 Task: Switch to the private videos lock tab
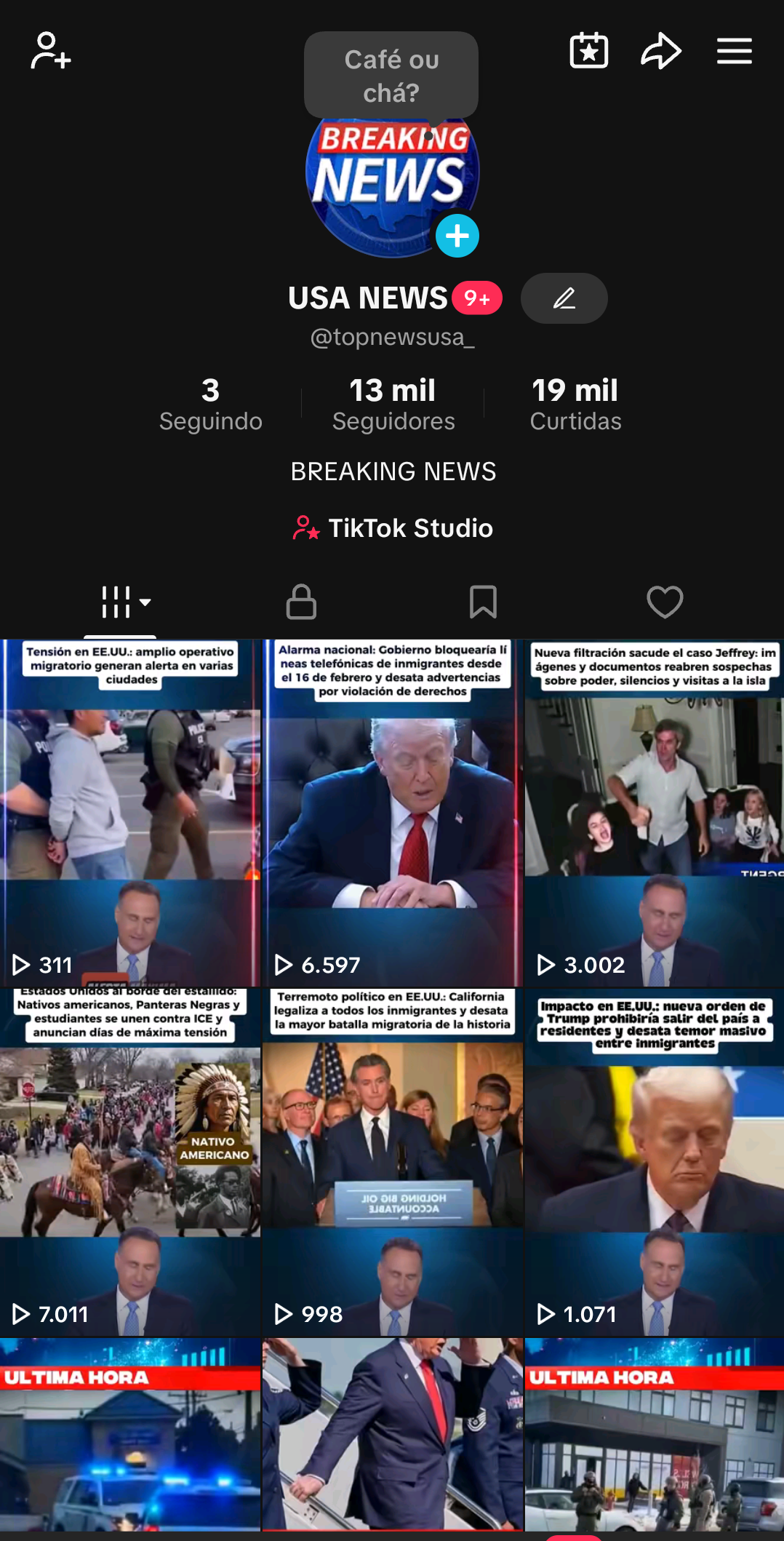[301, 602]
